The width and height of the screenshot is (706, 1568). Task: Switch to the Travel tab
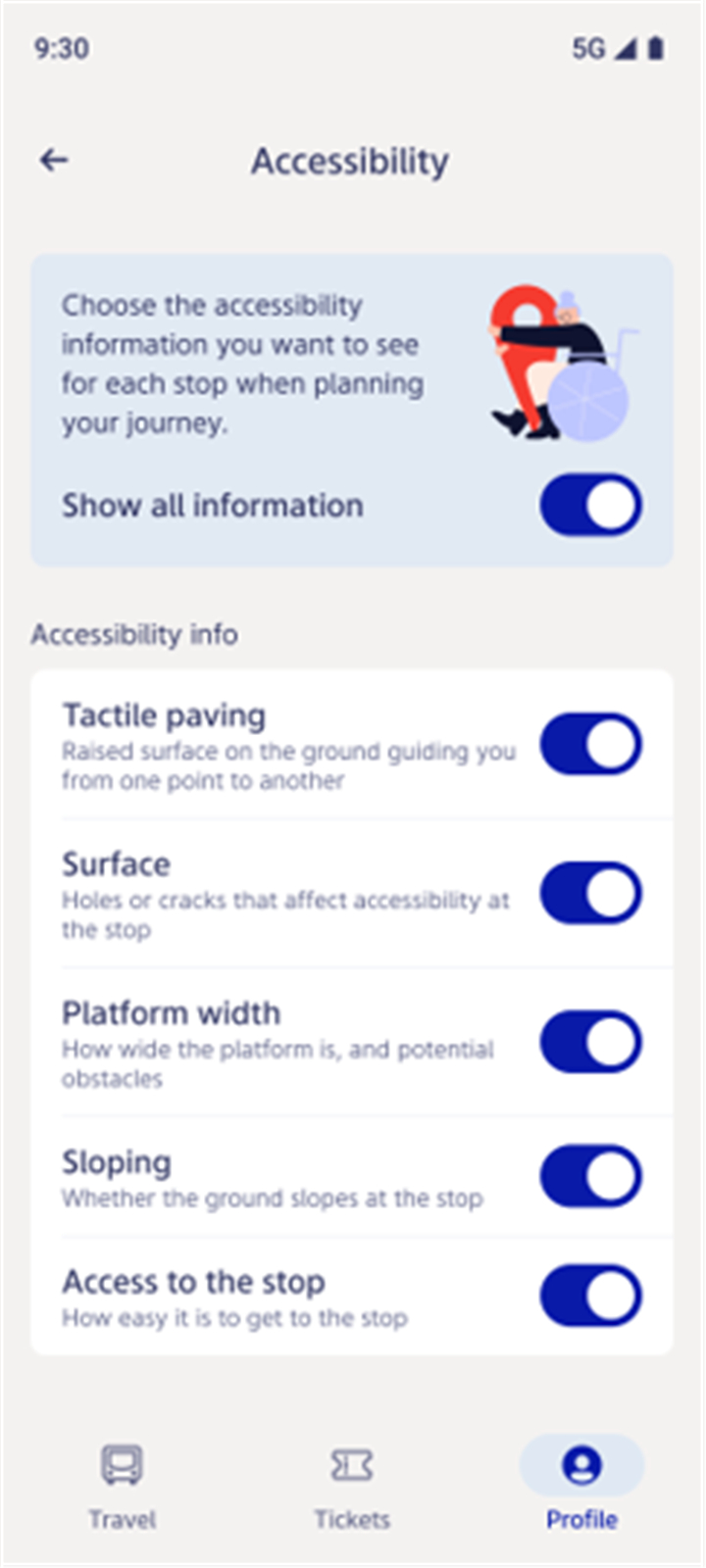pos(123,1487)
